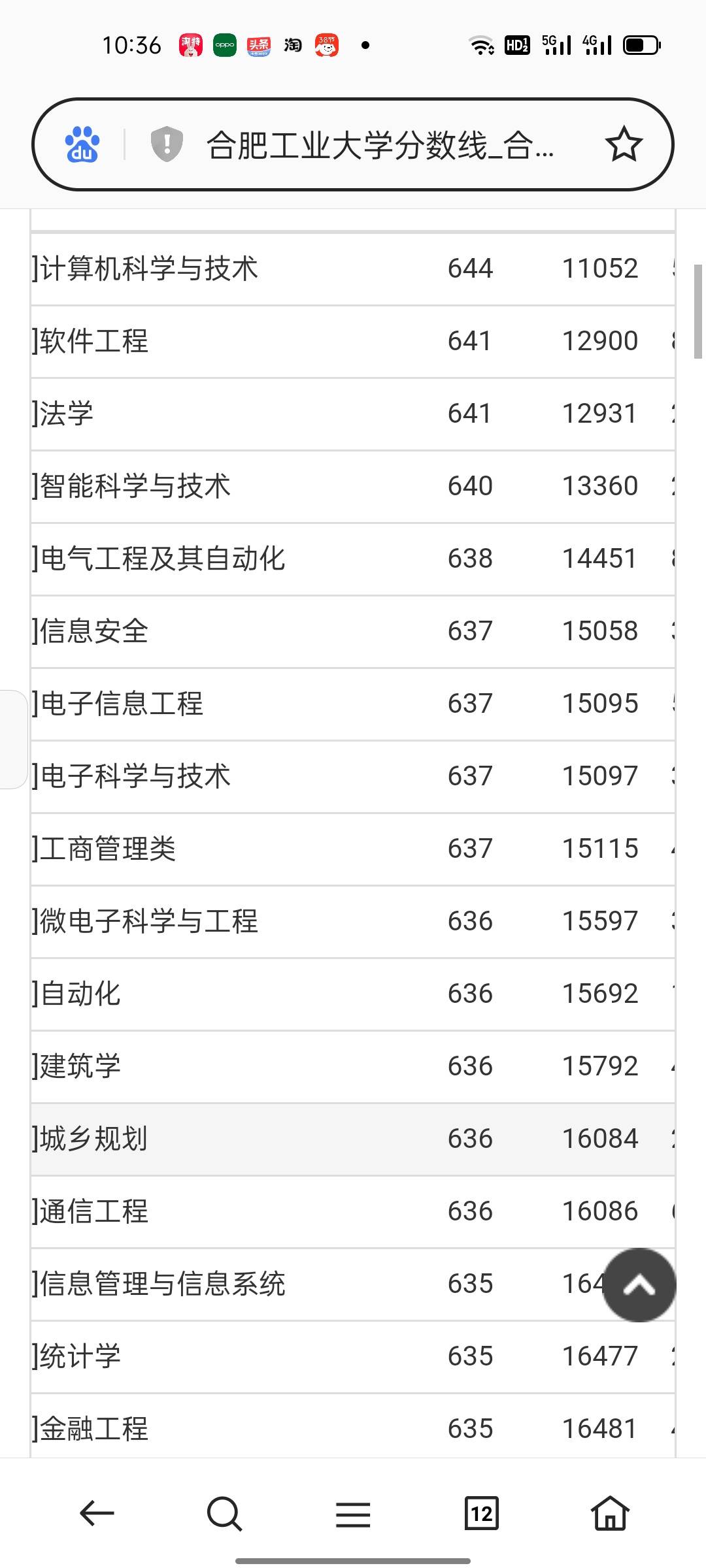Open the browser menu with three lines
Viewport: 706px width, 1568px height.
coord(353,1513)
